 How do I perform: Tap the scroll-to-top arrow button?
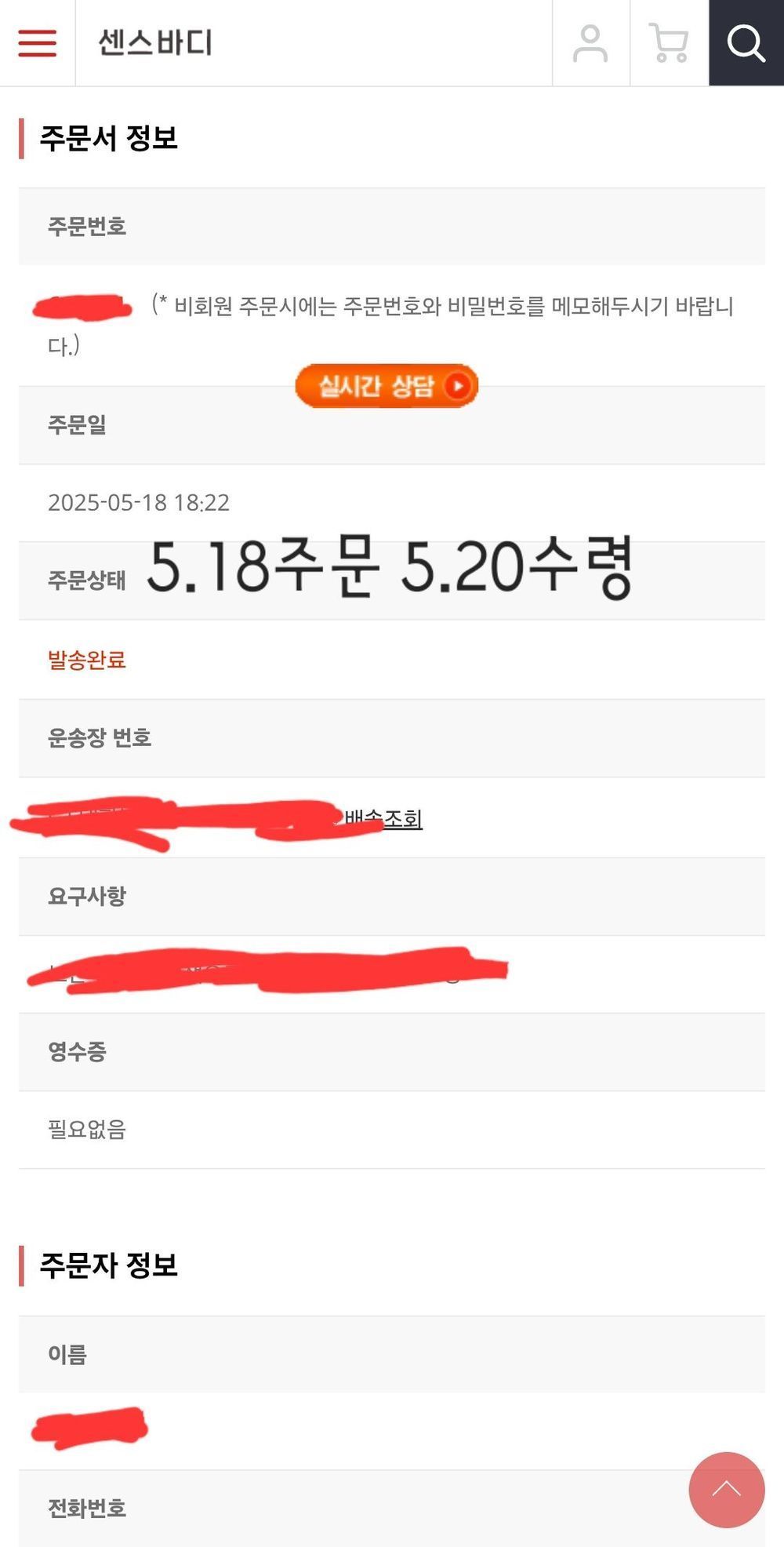(x=727, y=1489)
